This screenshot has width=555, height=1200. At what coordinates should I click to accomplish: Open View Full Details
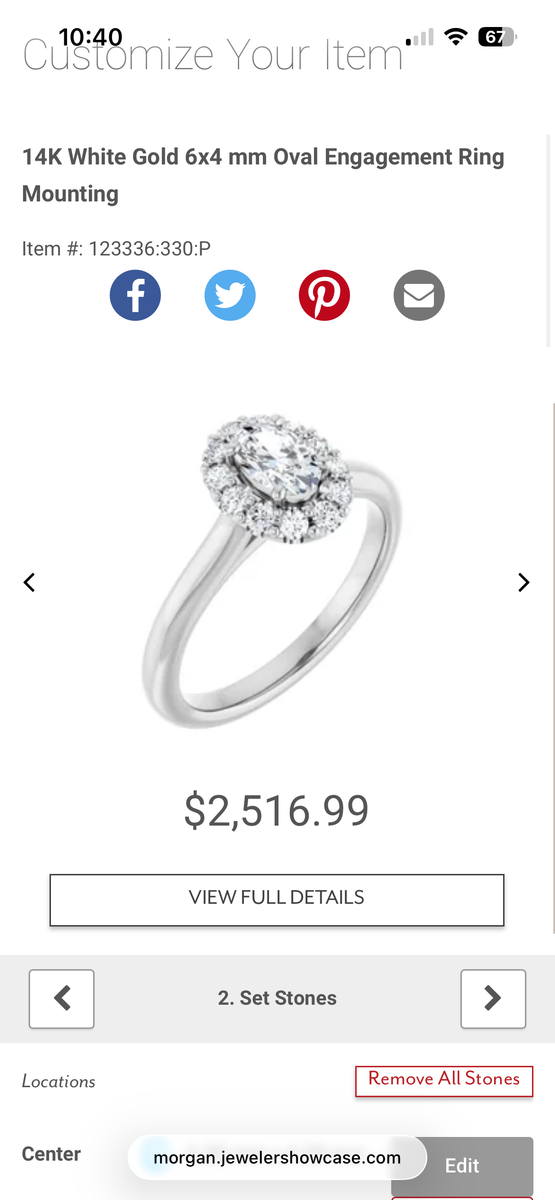point(277,899)
